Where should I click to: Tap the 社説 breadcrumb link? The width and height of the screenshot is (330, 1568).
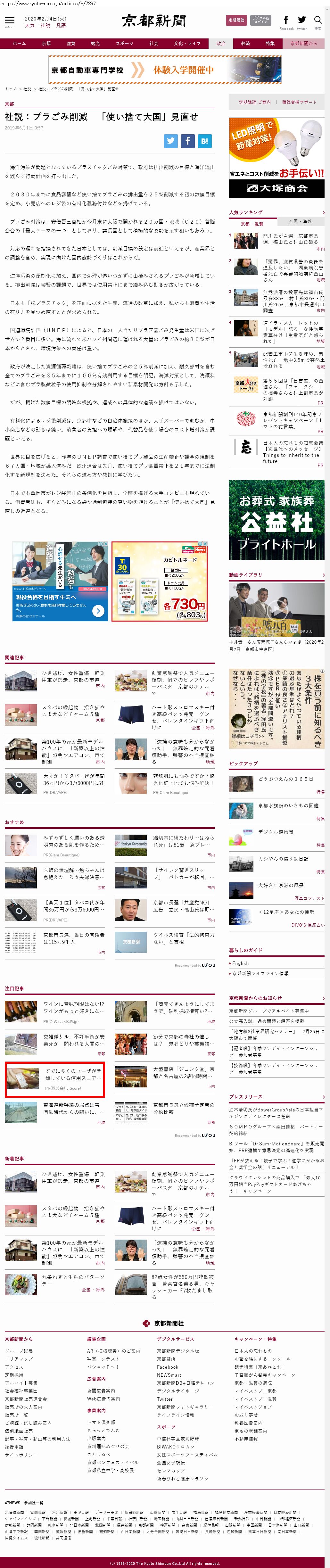[28, 89]
